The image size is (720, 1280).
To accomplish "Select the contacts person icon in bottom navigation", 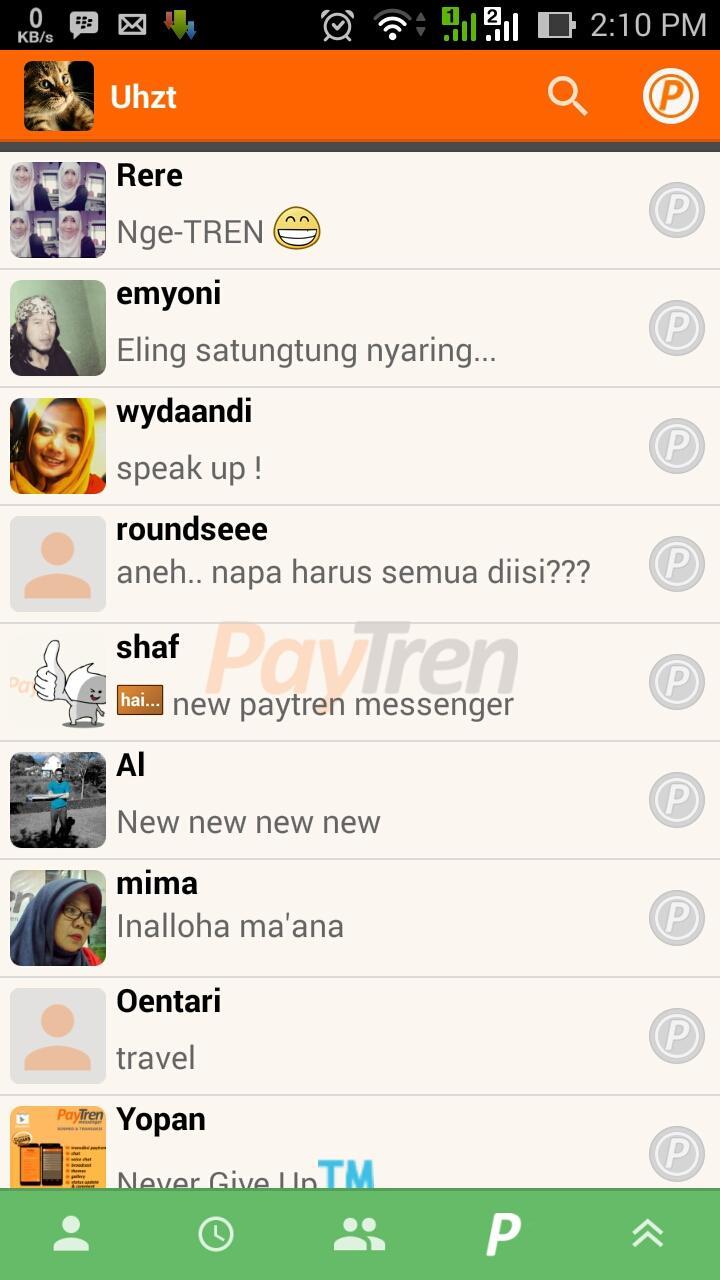I will click(x=71, y=1232).
